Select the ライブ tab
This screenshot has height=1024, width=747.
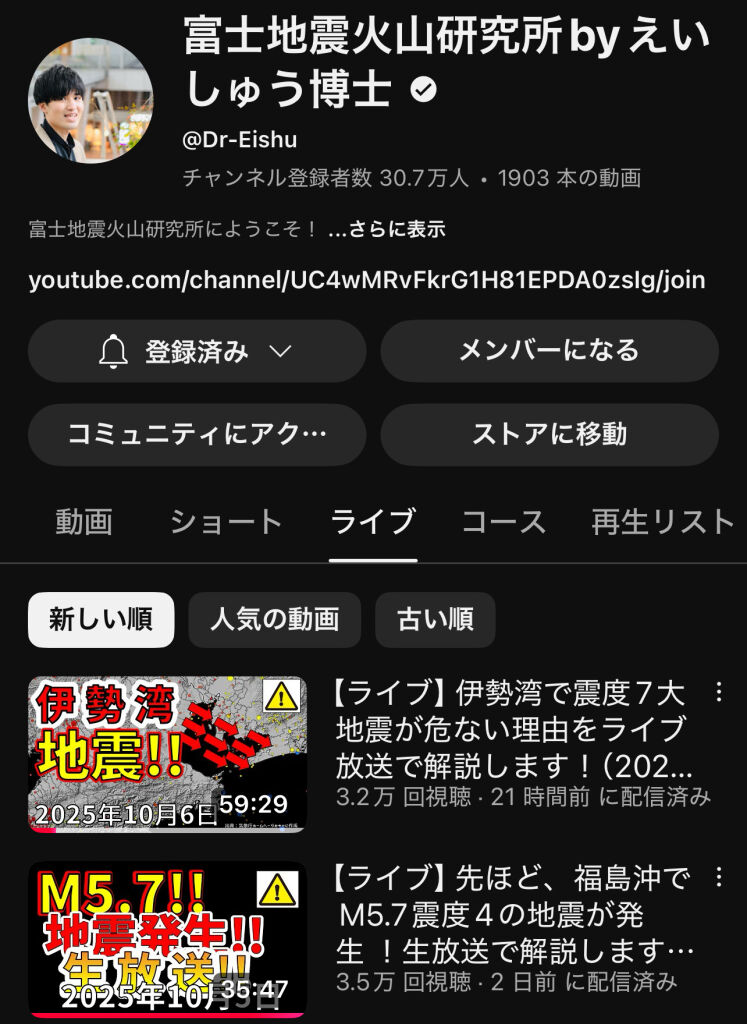point(373,522)
